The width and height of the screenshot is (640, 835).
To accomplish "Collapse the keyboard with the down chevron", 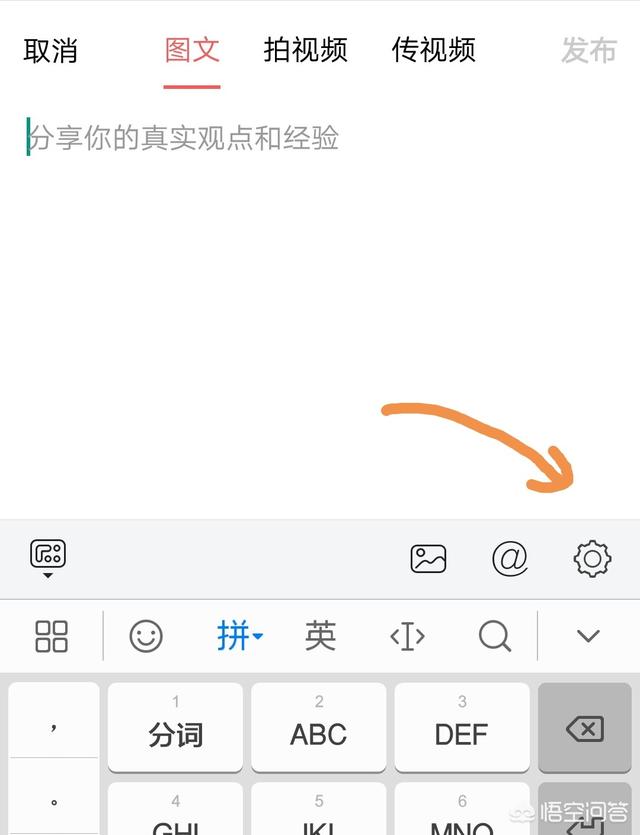I will coord(588,636).
